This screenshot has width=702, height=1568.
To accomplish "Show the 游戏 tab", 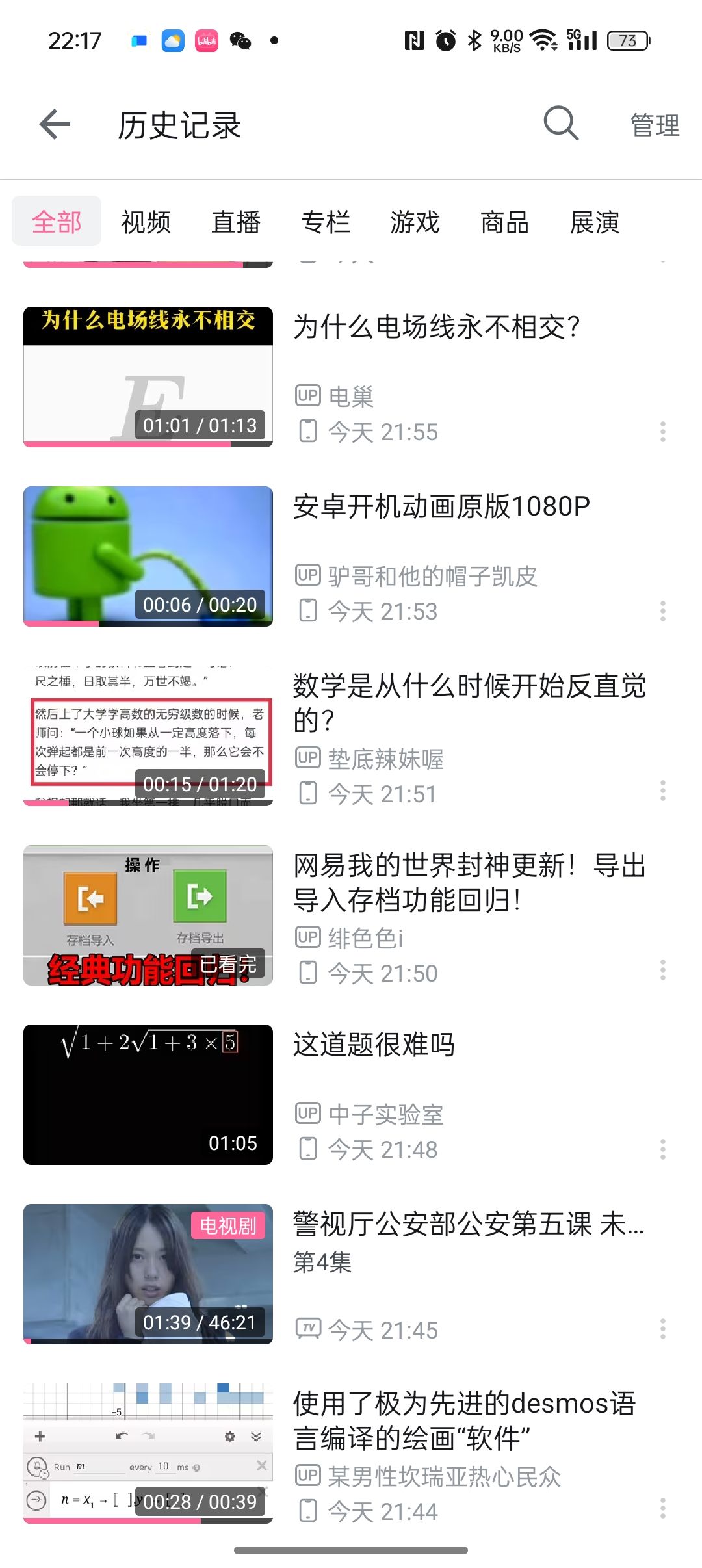I will tap(415, 222).
